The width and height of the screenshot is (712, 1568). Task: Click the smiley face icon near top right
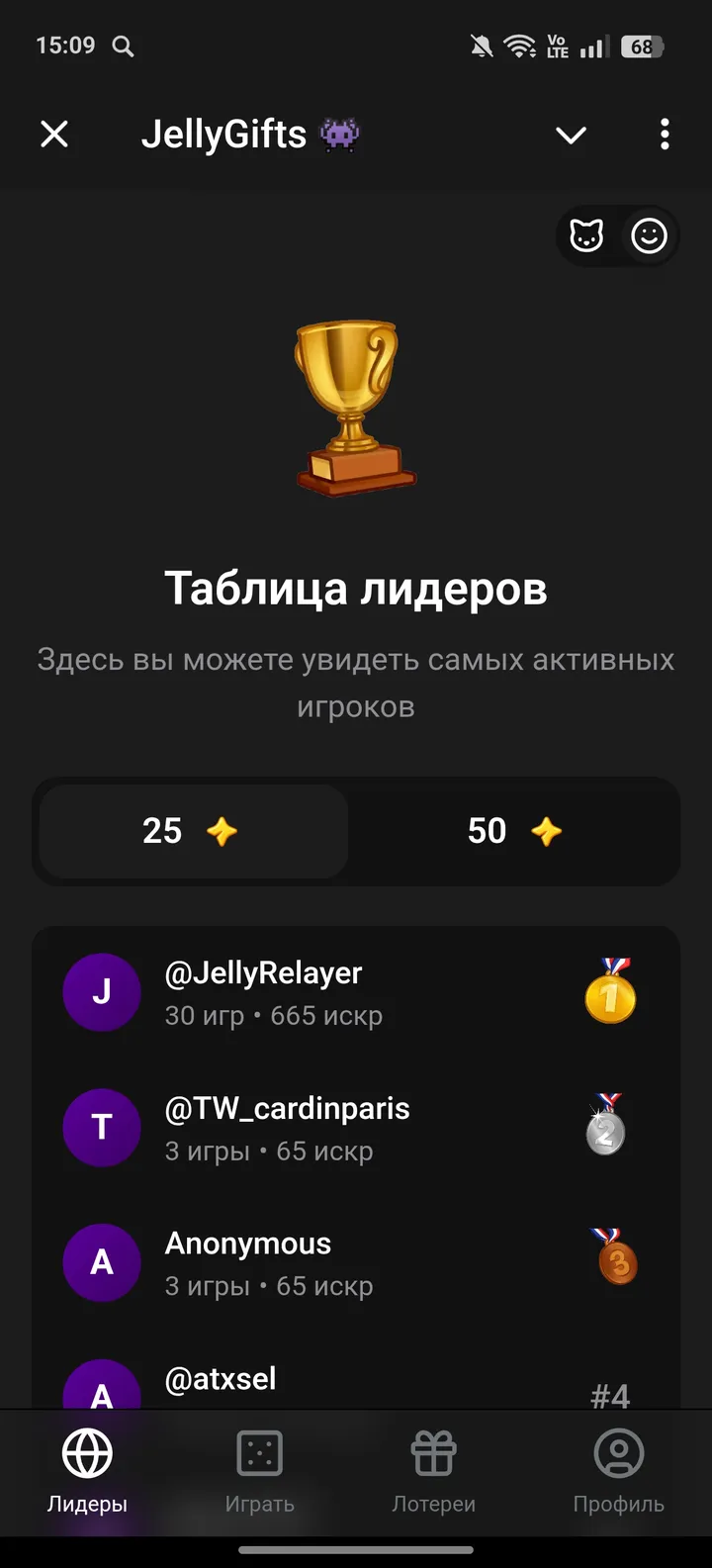650,236
